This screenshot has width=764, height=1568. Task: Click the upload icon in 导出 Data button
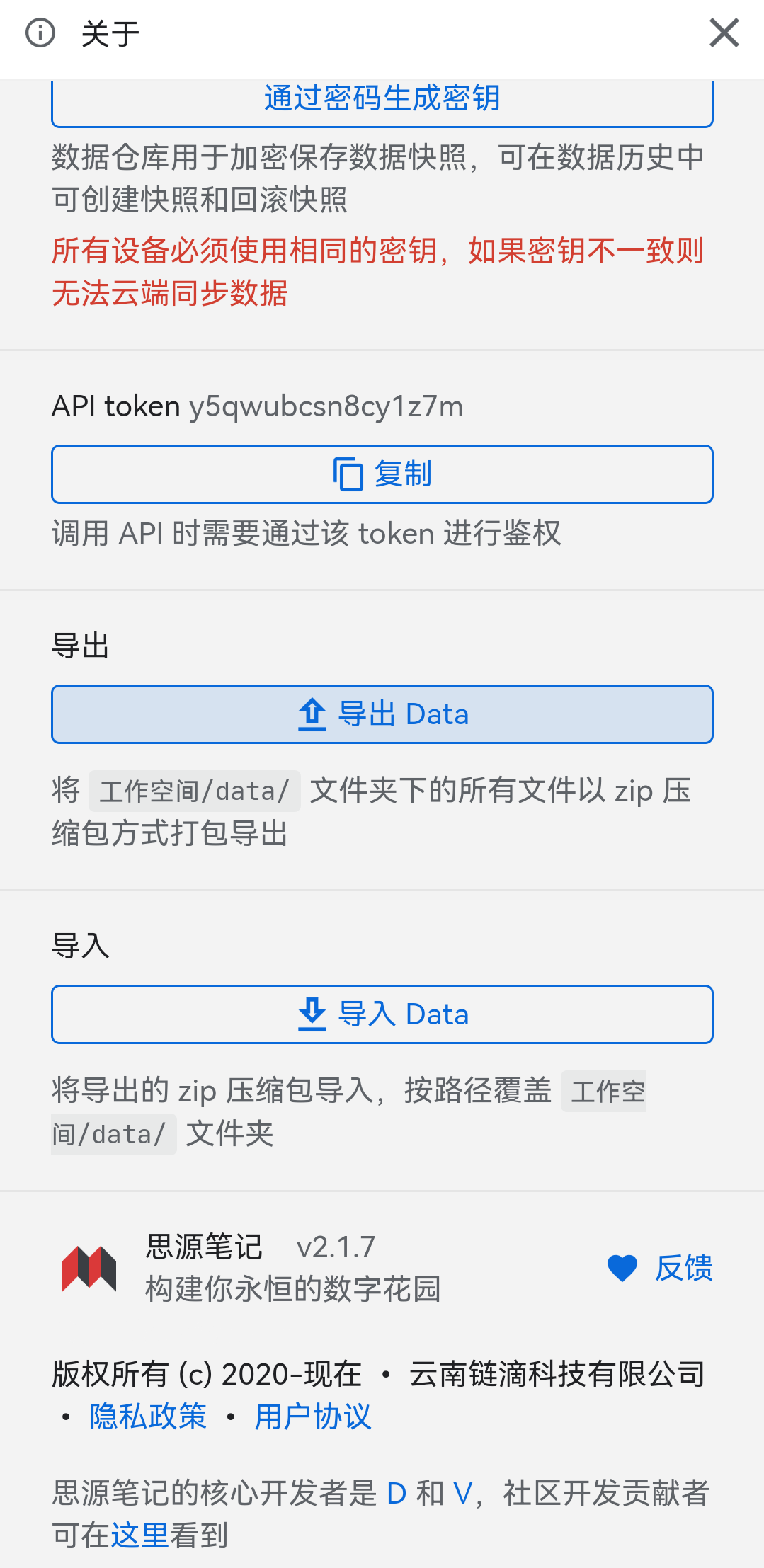tap(312, 714)
